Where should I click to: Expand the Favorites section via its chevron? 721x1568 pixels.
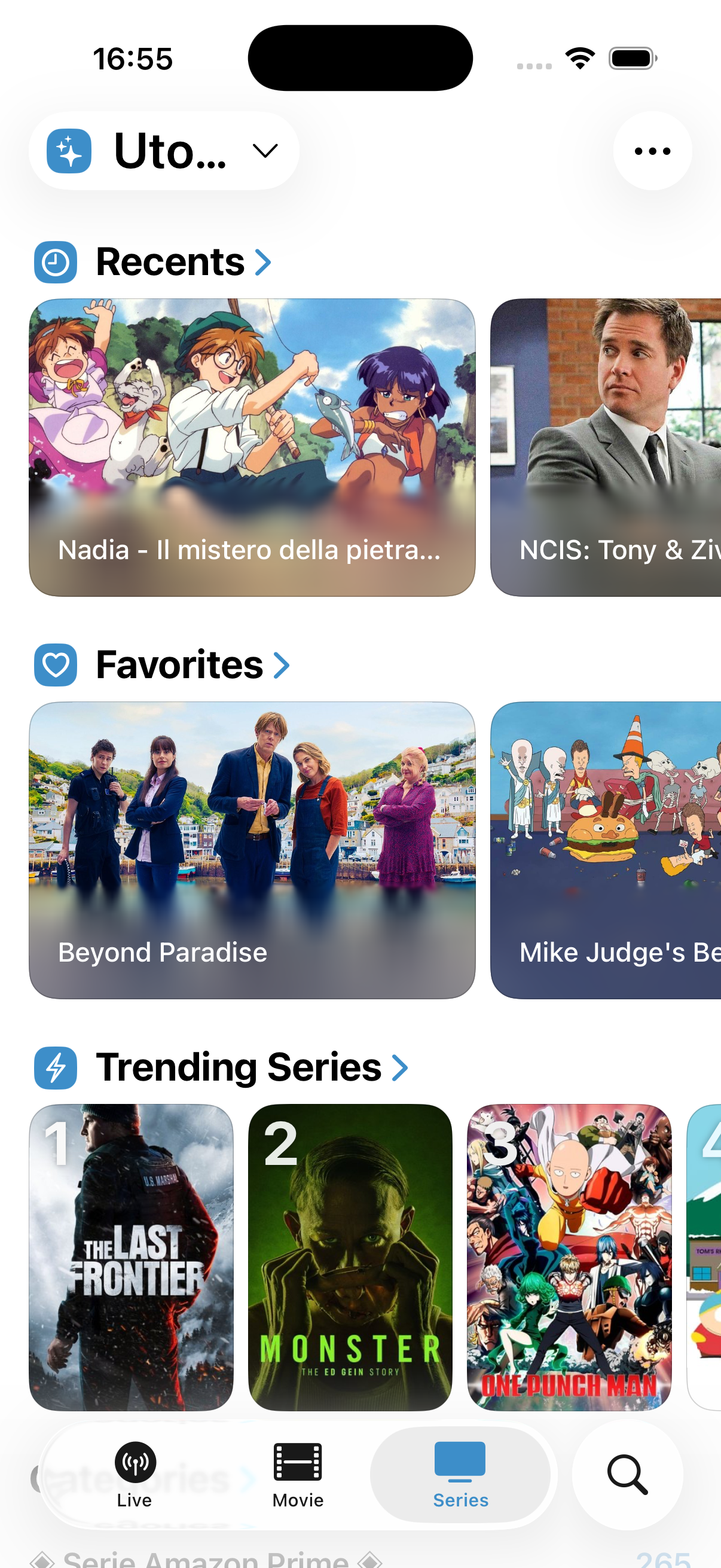[x=281, y=666]
